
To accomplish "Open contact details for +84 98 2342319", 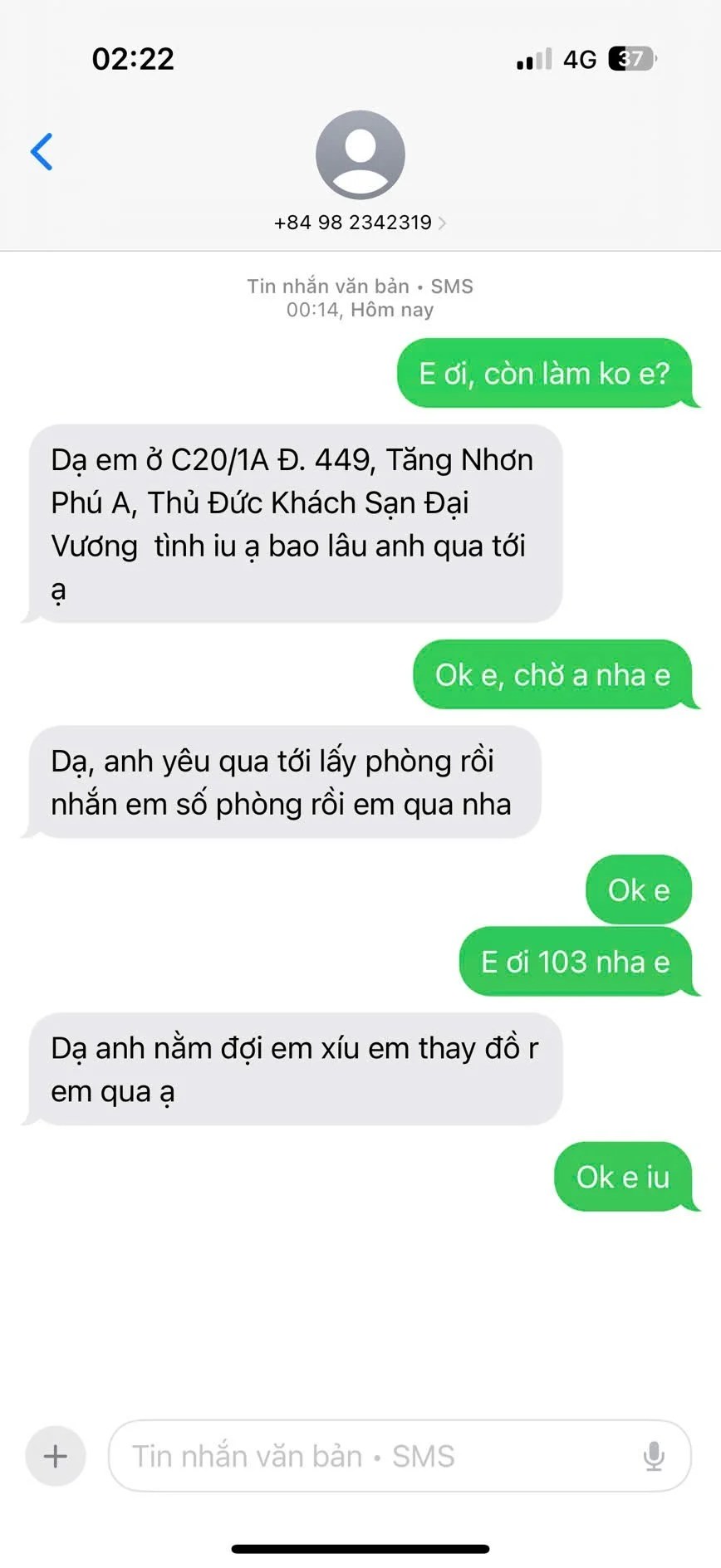I will pyautogui.click(x=360, y=222).
